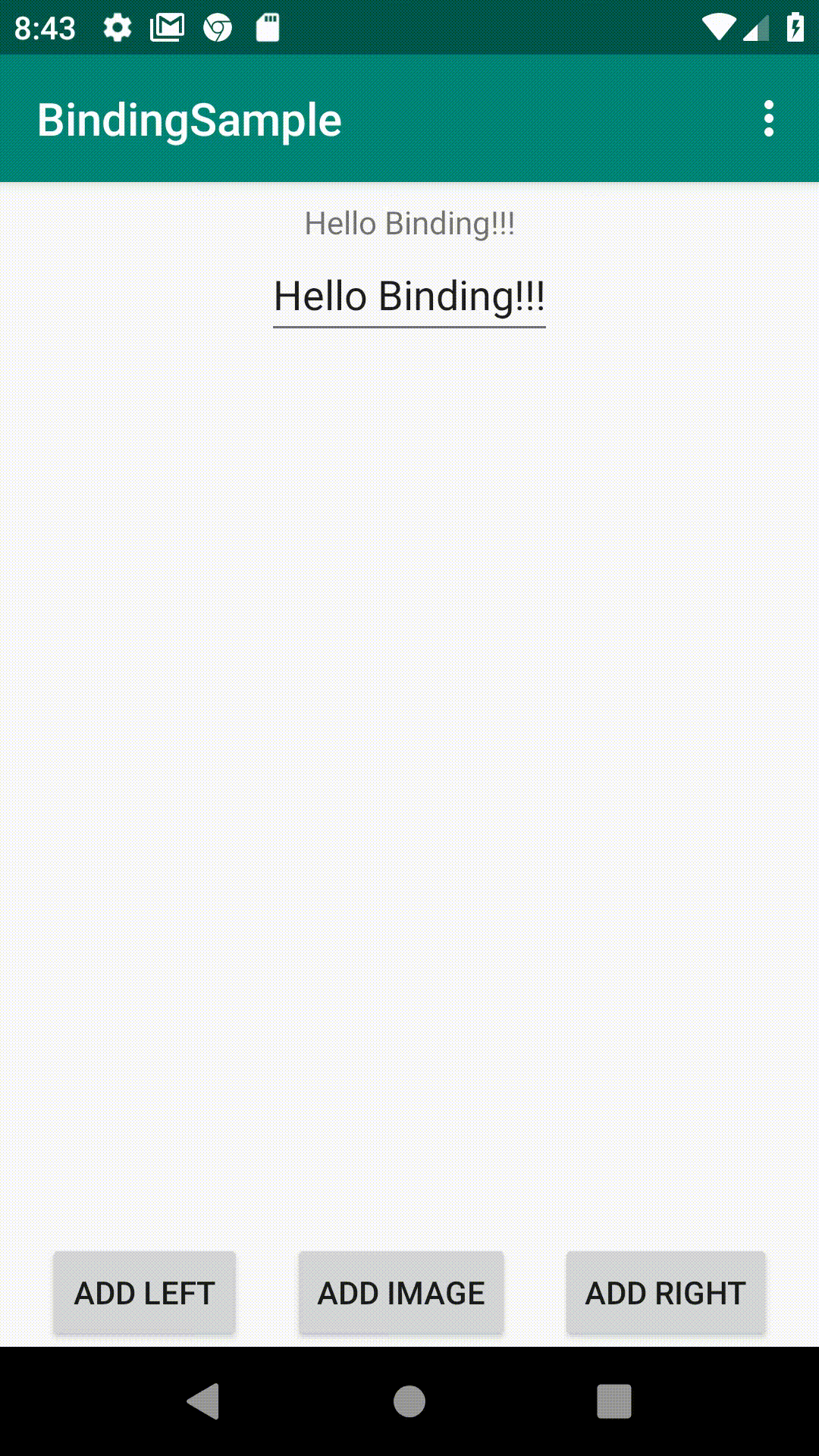Go back with the system back button

point(204,1401)
